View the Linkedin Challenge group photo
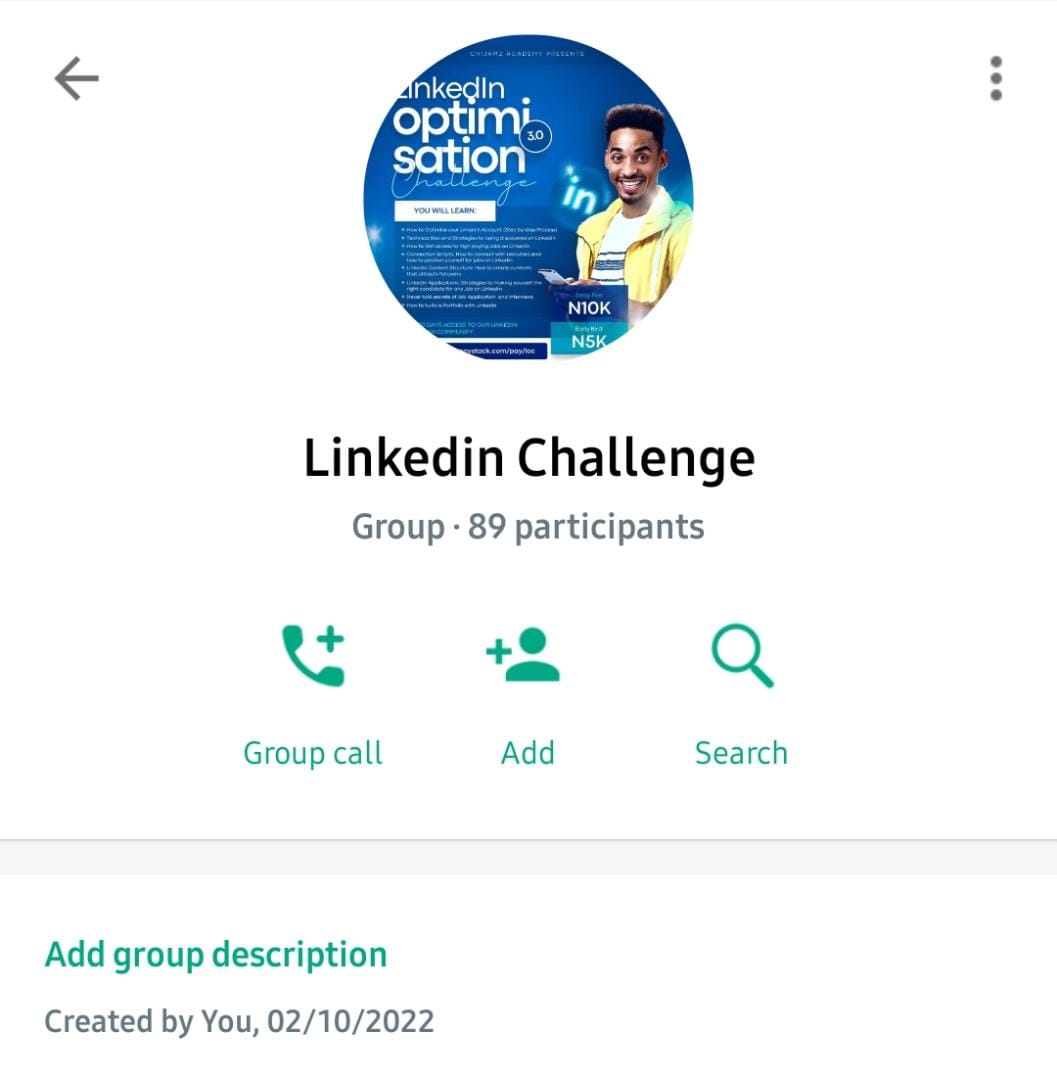Image resolution: width=1057 pixels, height=1080 pixels. click(x=528, y=198)
